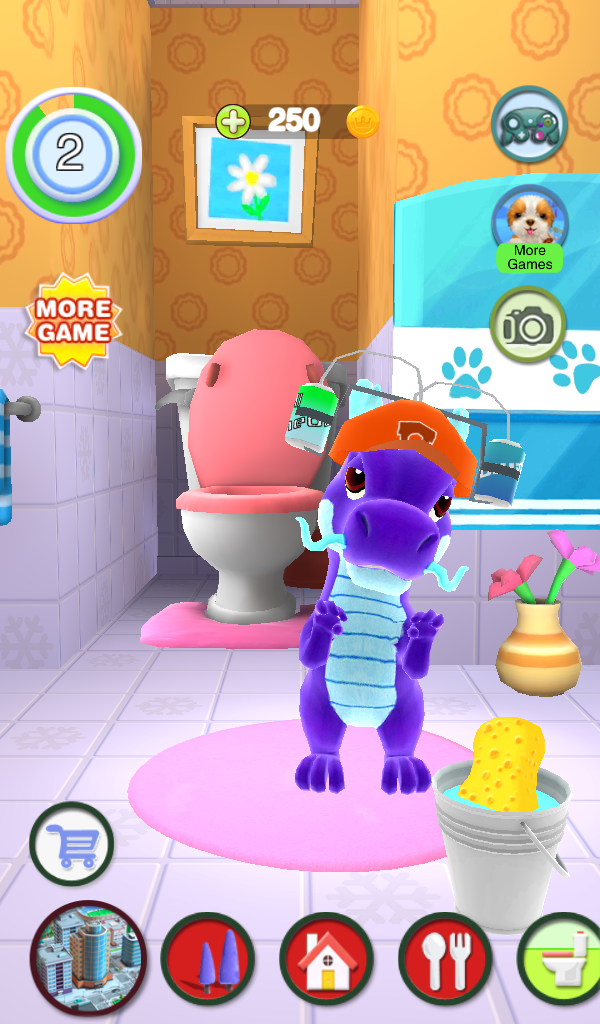Image resolution: width=600 pixels, height=1024 pixels.
Task: Take a photo with the camera icon
Action: pos(528,326)
